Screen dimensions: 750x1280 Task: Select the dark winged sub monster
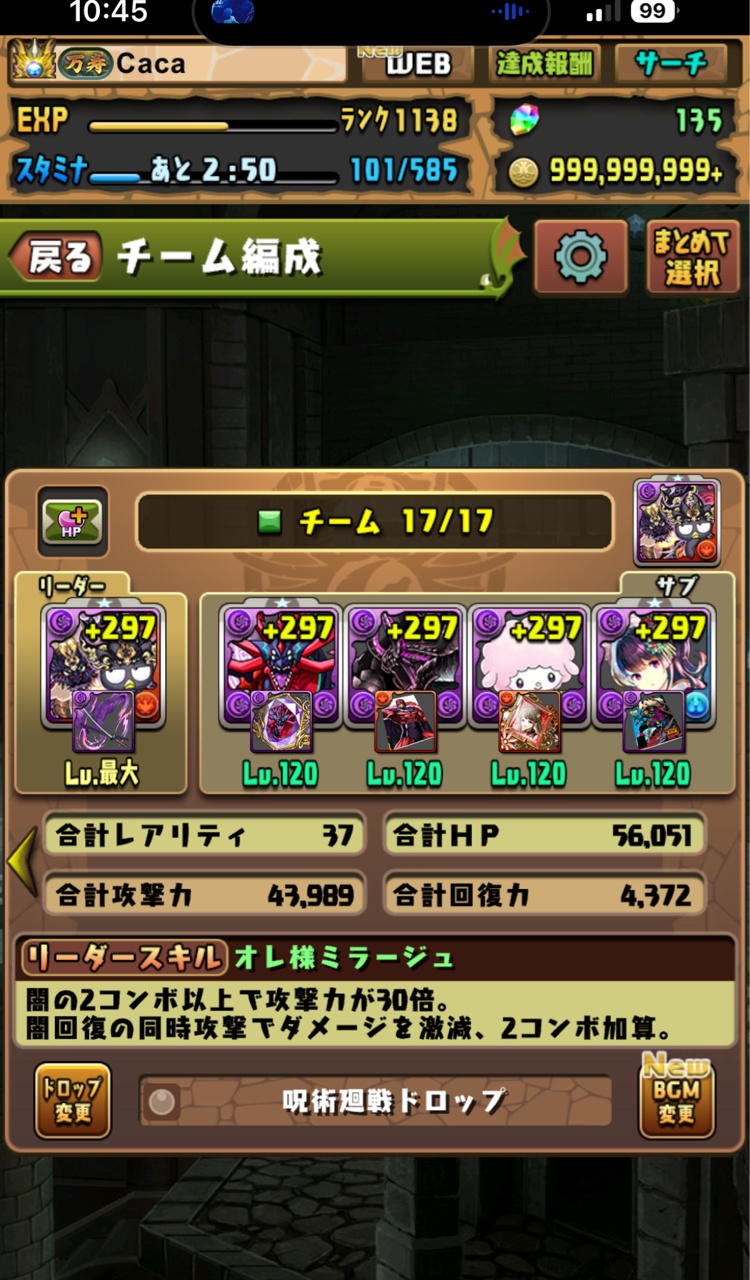405,665
